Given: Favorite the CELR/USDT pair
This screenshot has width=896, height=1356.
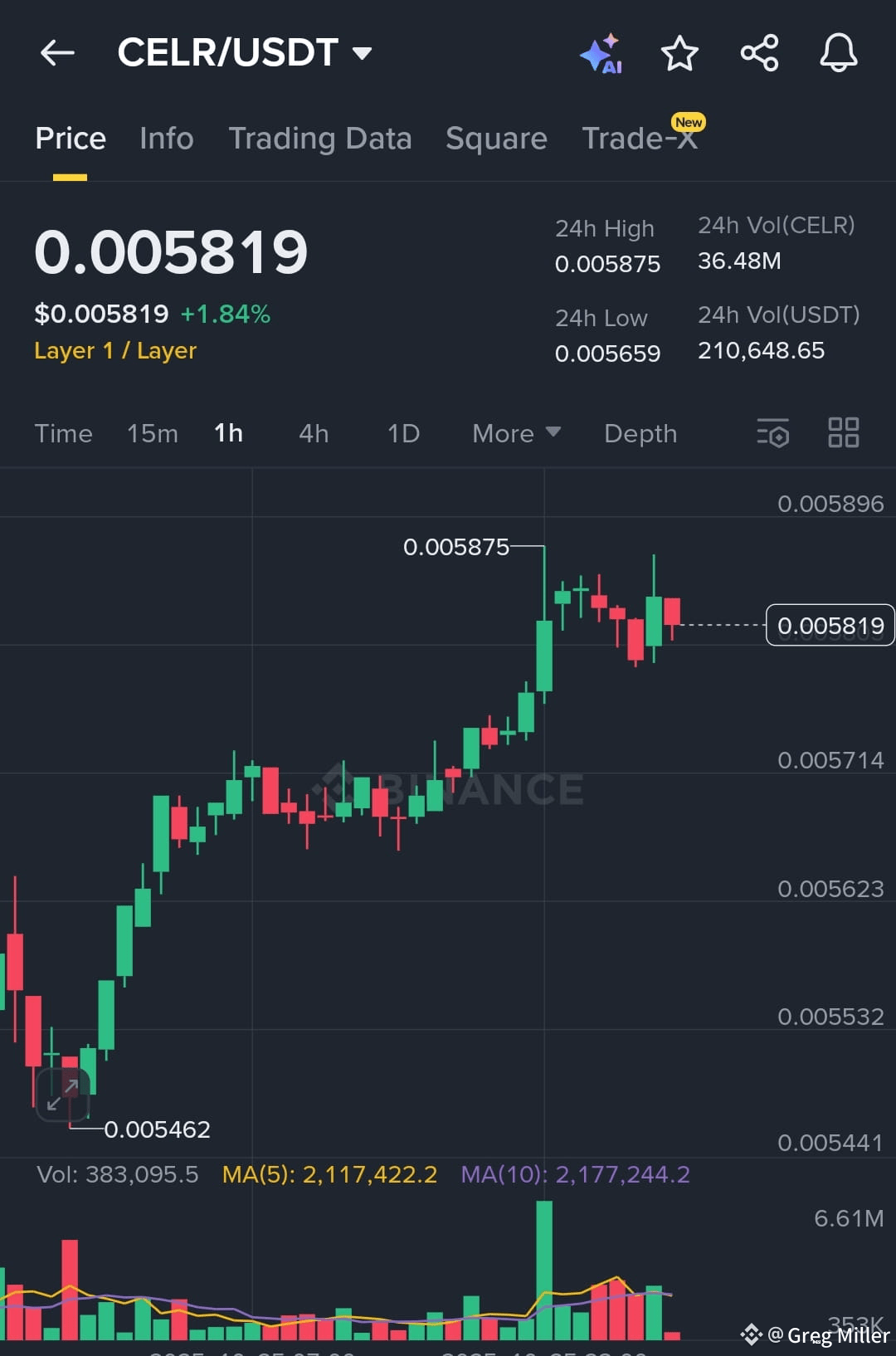Looking at the screenshot, I should [679, 52].
